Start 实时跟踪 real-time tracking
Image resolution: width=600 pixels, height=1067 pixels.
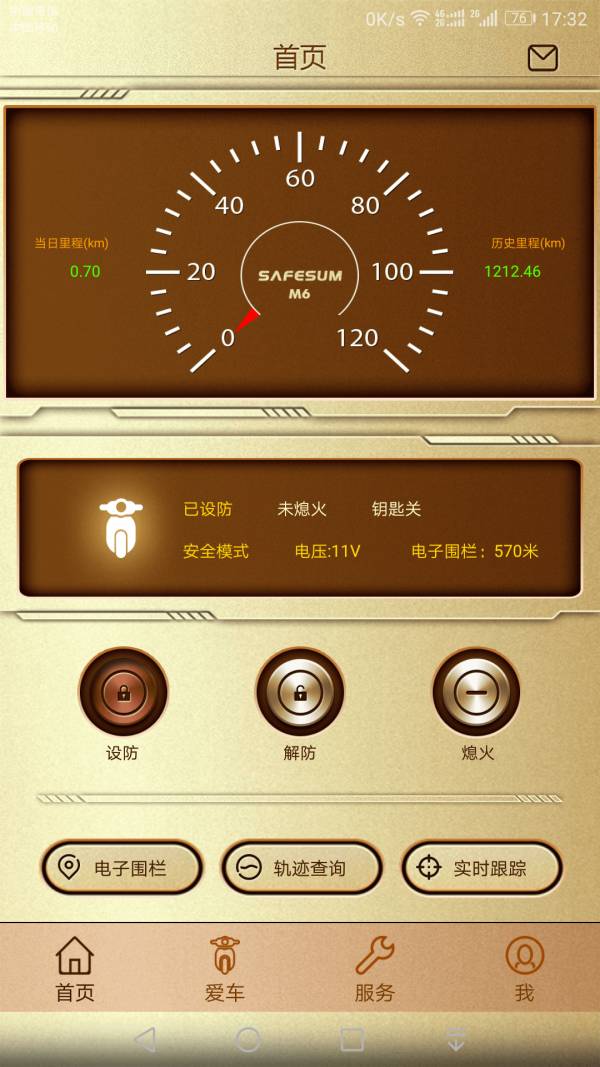(x=481, y=868)
